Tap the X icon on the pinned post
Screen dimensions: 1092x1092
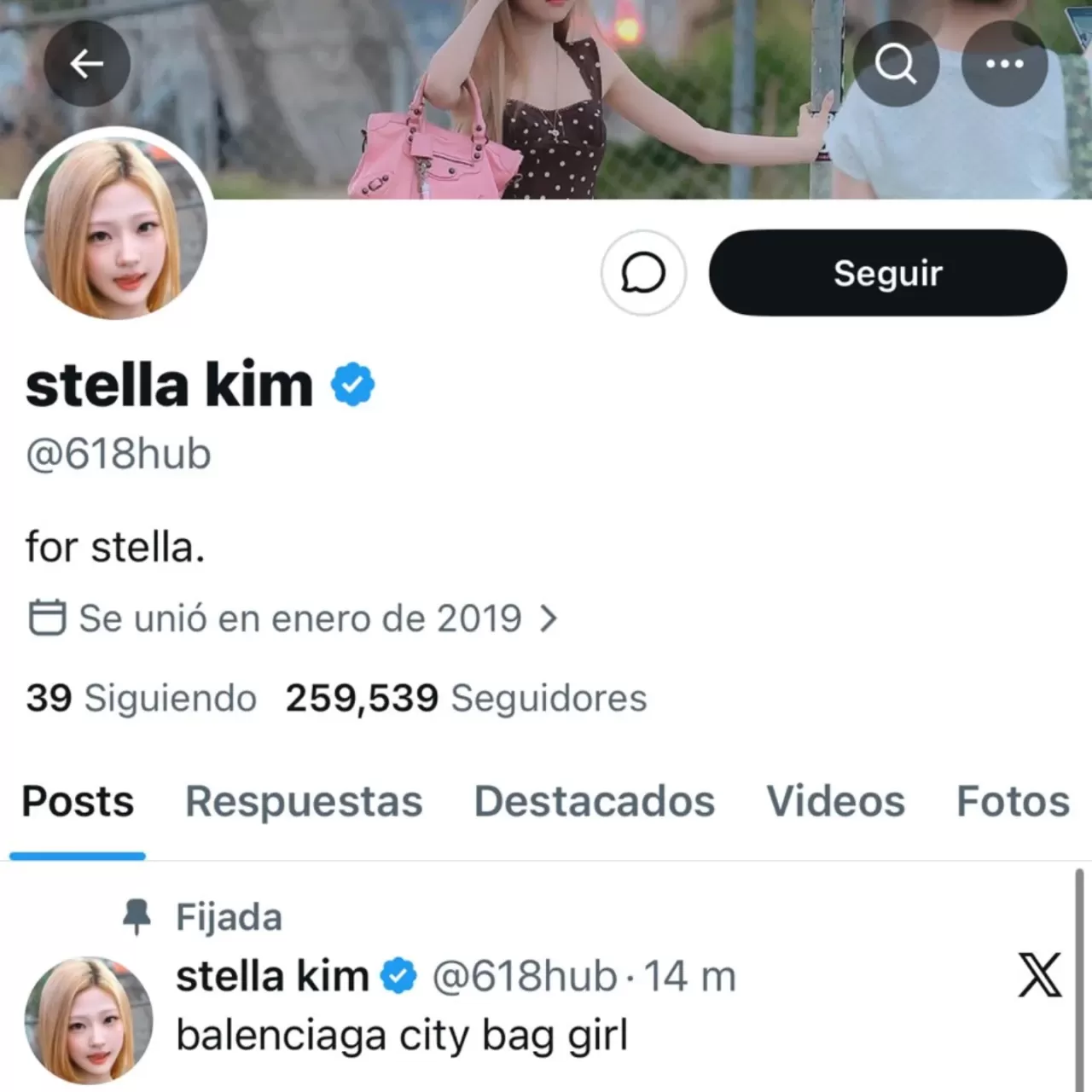click(x=1039, y=975)
